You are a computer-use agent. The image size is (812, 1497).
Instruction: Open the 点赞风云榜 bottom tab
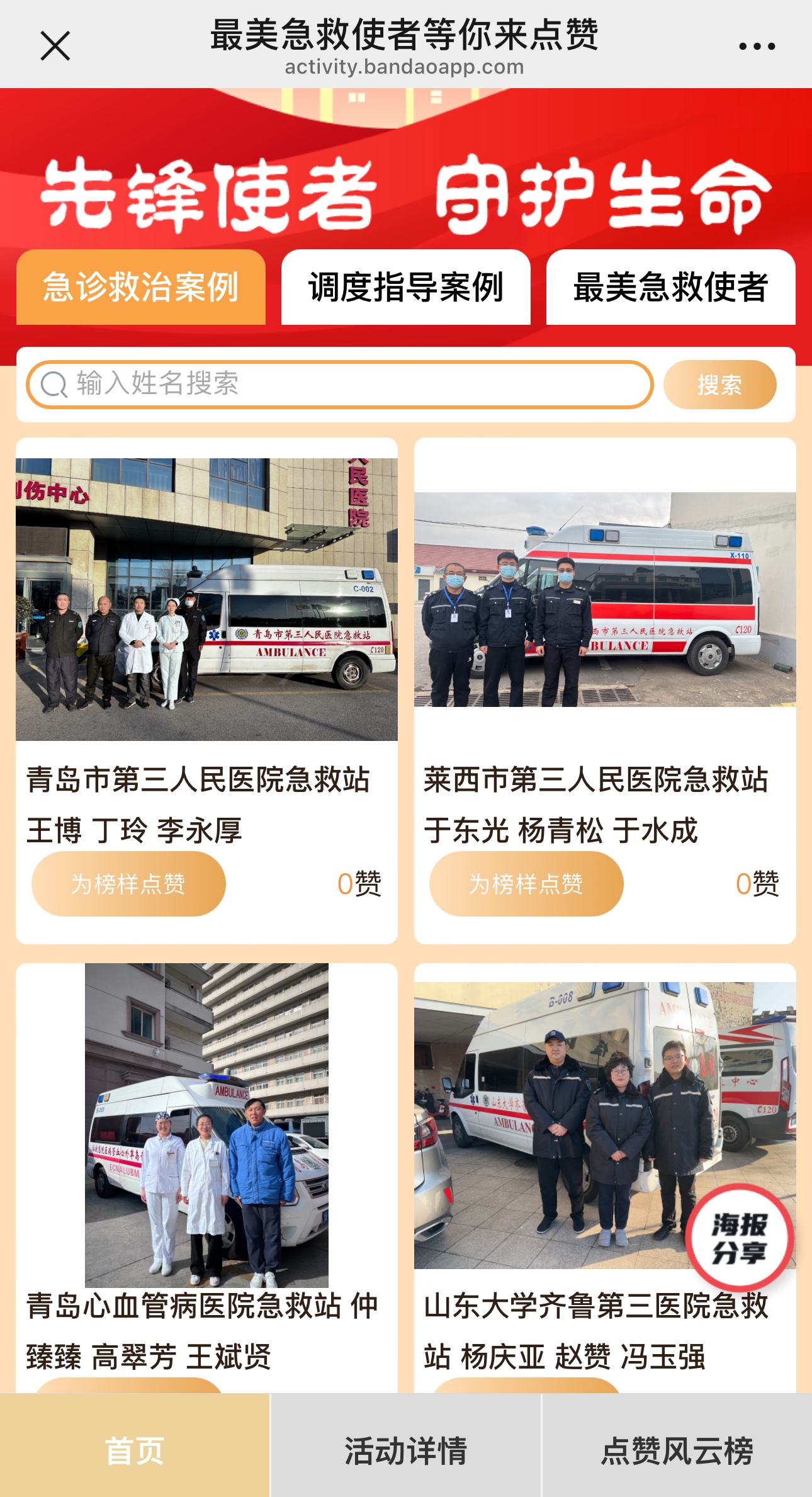coord(677,1450)
